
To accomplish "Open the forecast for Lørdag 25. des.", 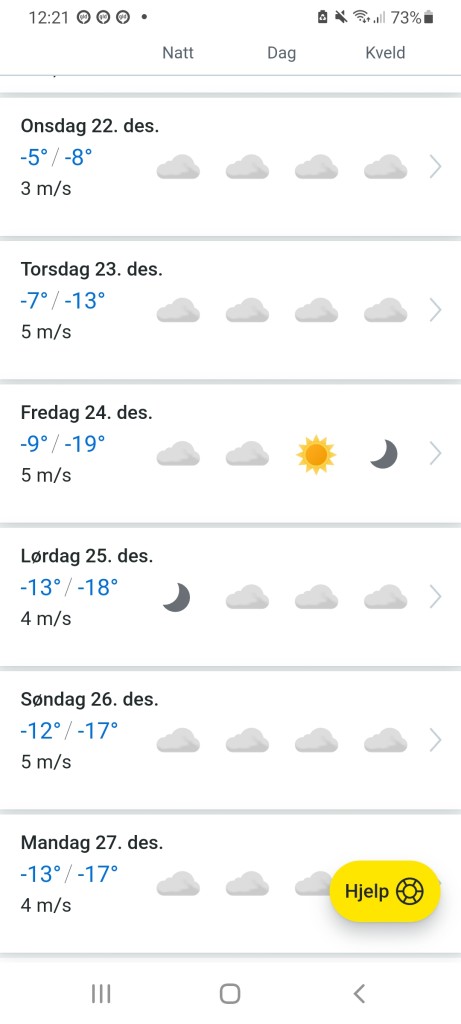I will coord(230,597).
